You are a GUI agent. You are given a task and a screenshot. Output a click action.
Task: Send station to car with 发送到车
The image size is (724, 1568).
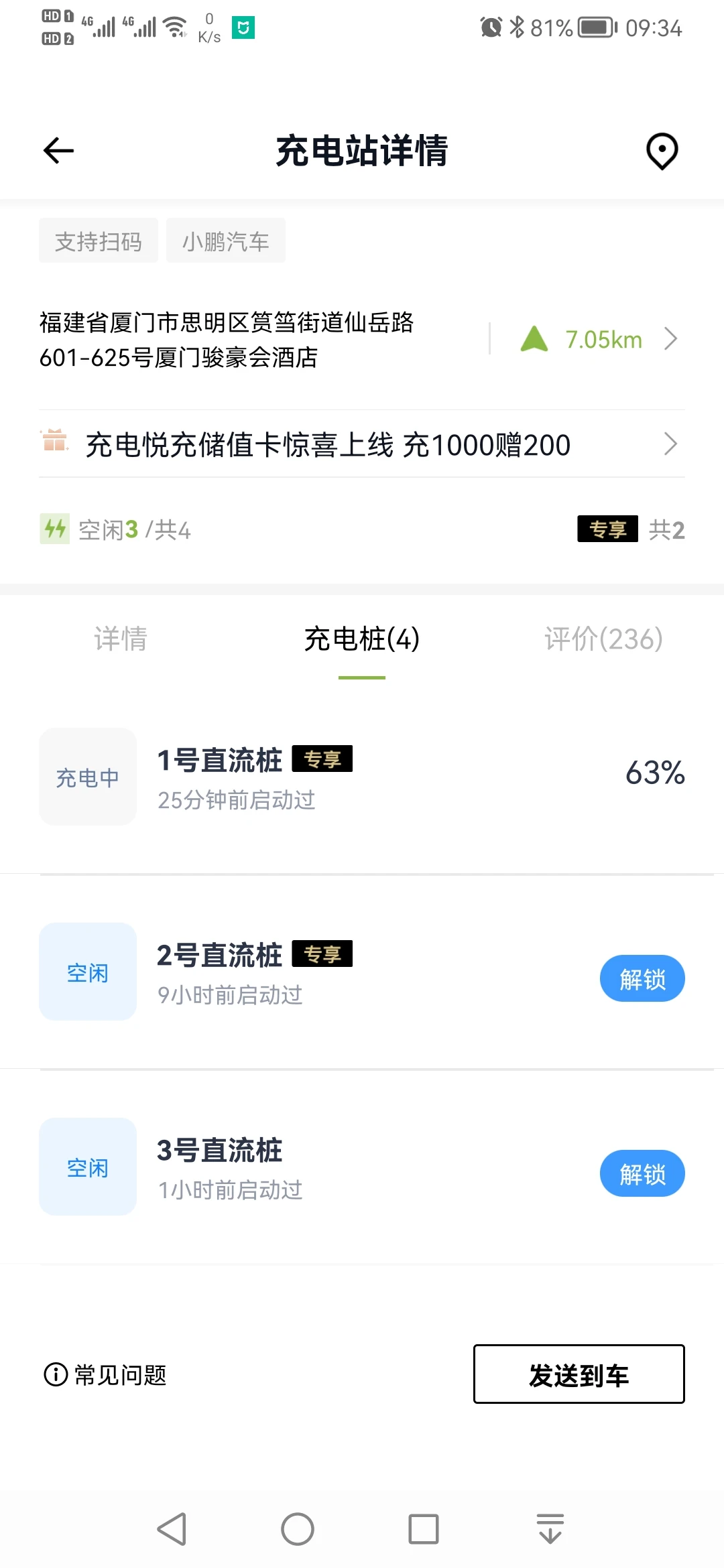(x=579, y=1374)
